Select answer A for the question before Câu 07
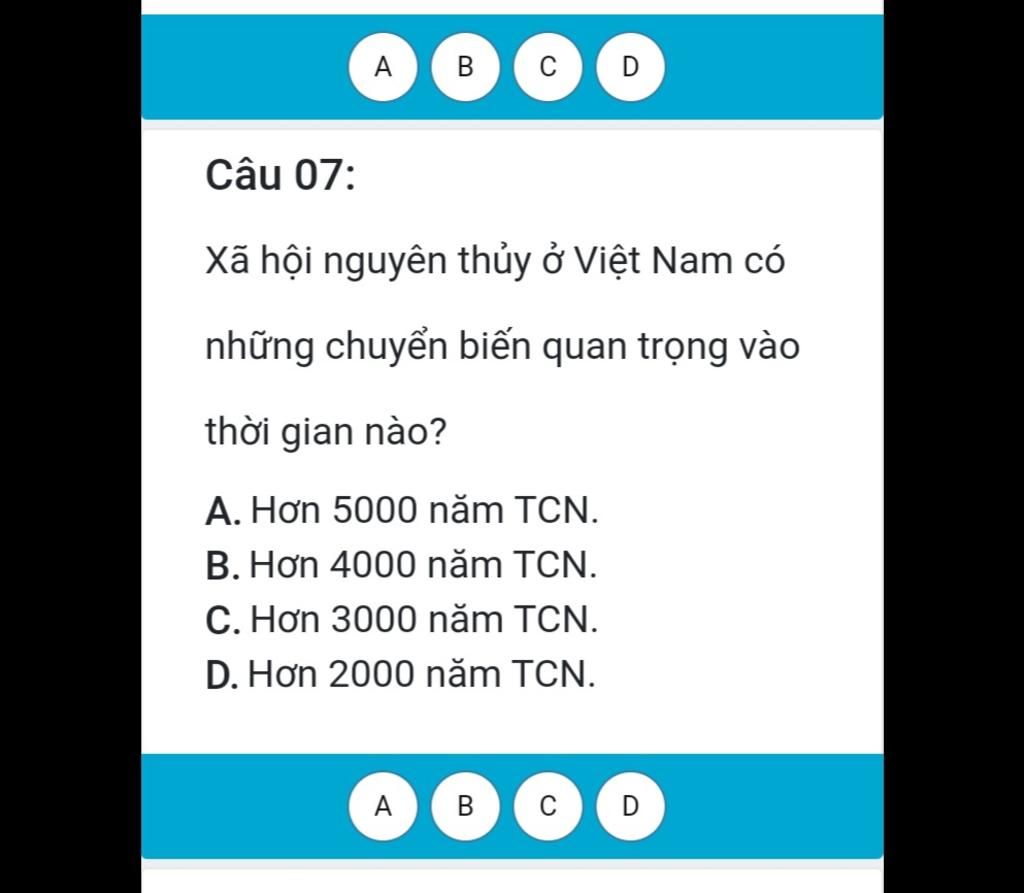1024x893 pixels. point(382,67)
